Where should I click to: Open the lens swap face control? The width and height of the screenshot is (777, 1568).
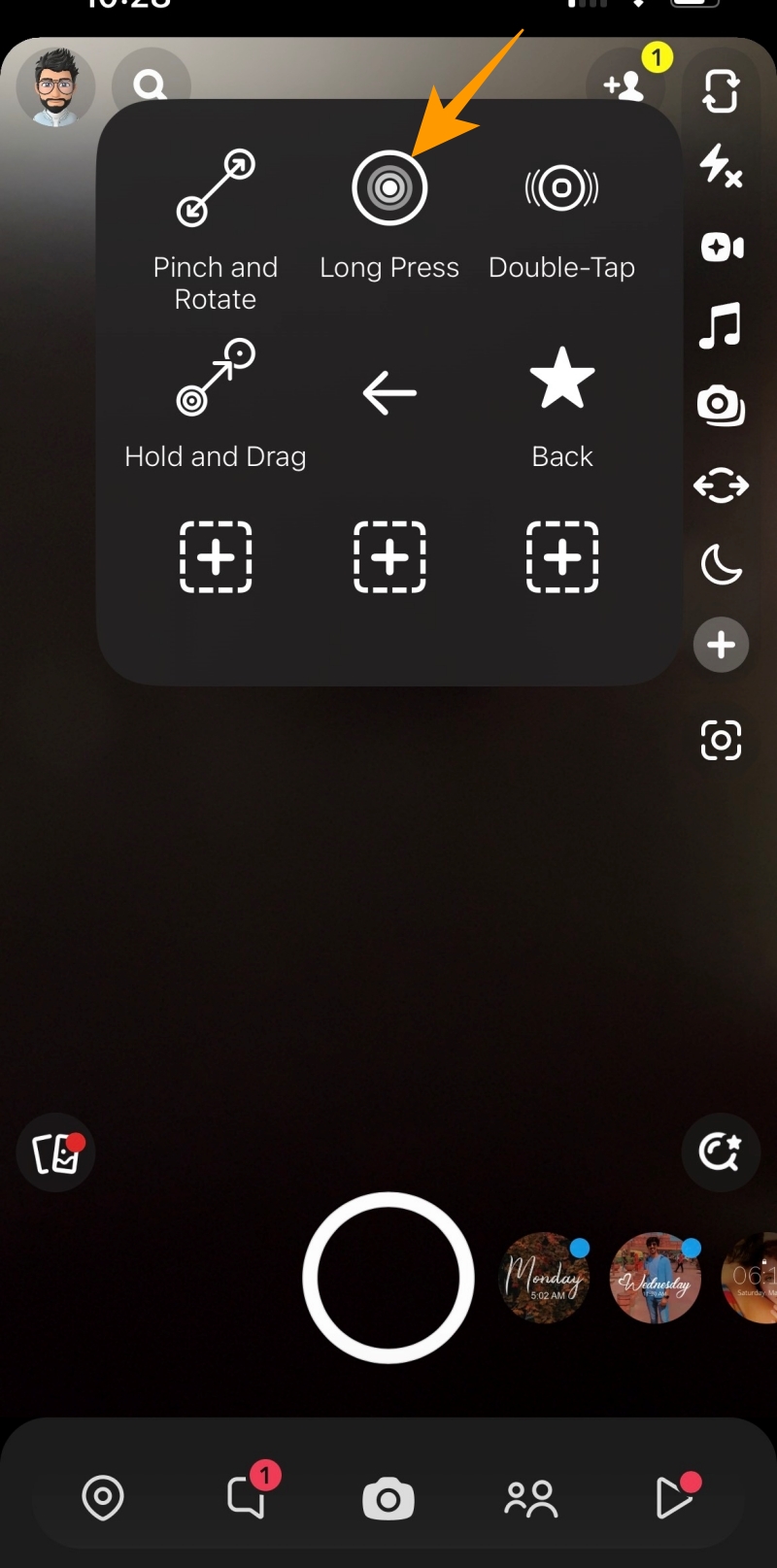pyautogui.click(x=721, y=485)
